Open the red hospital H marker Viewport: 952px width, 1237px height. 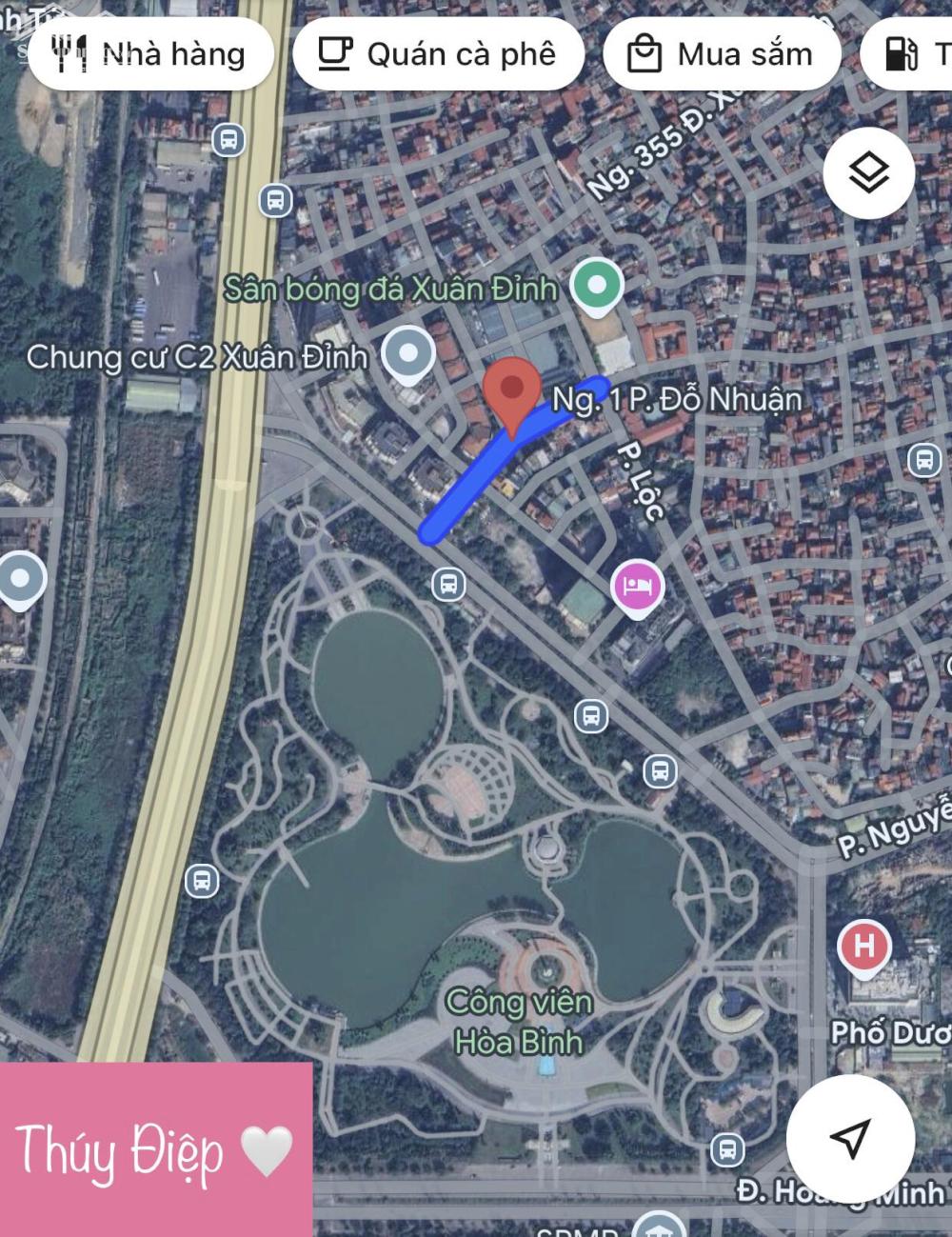[x=864, y=948]
